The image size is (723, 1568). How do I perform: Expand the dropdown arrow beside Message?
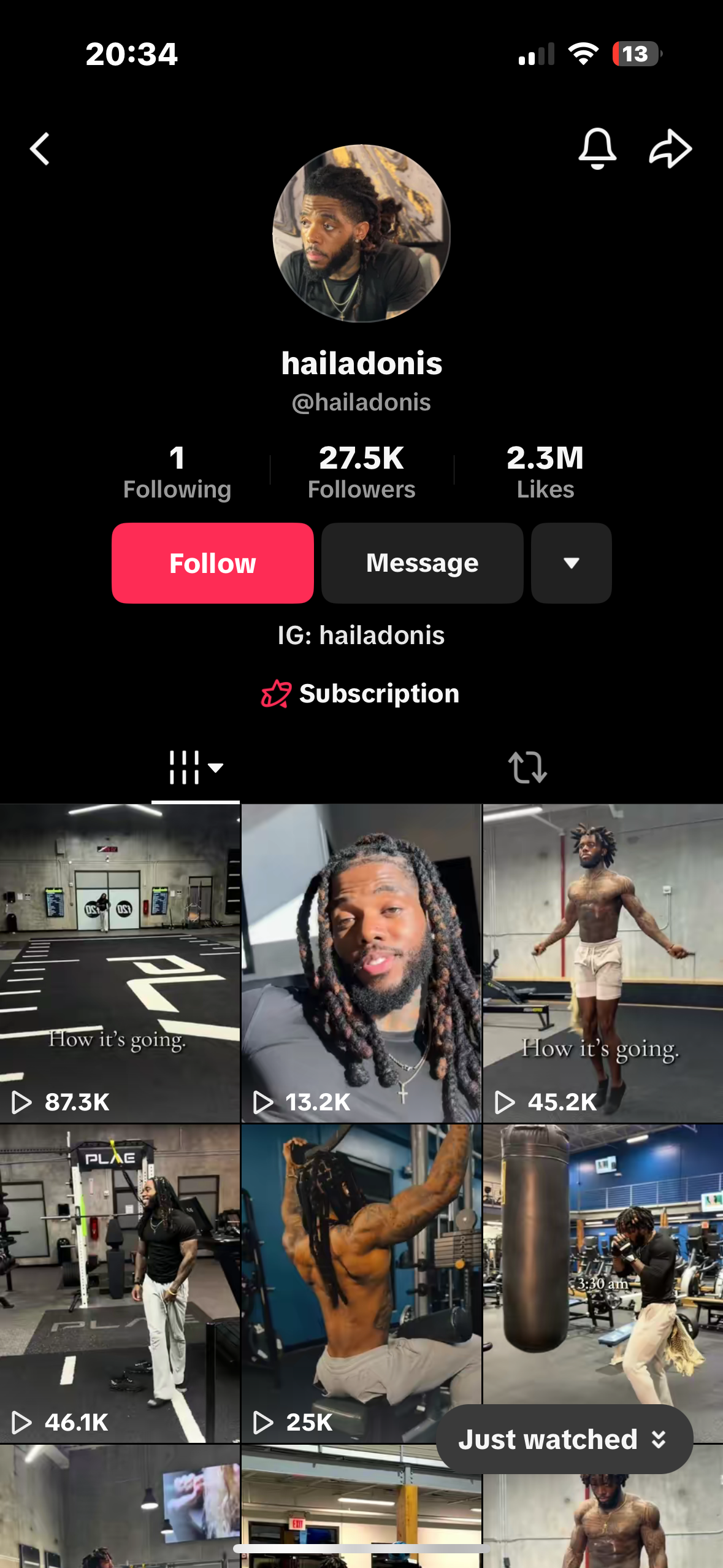[x=571, y=563]
